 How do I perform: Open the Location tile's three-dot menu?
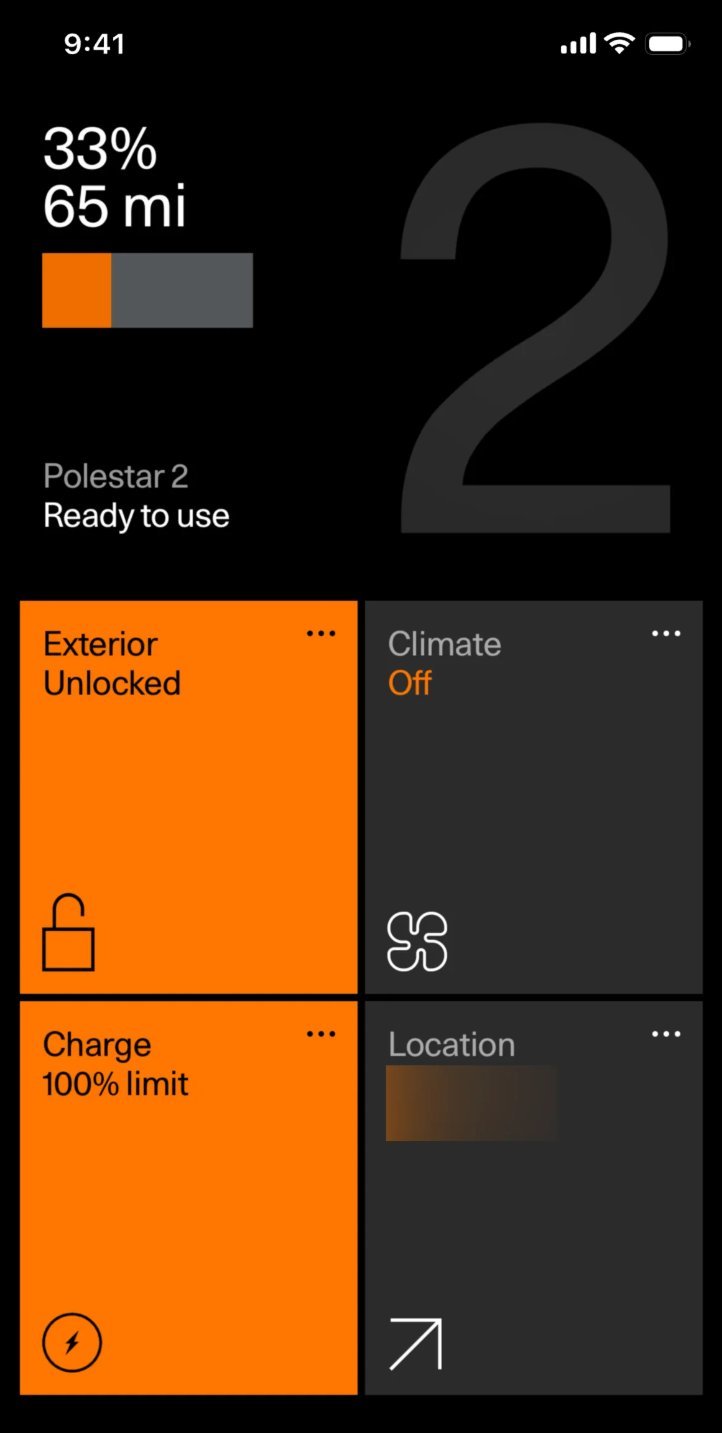click(x=666, y=1034)
